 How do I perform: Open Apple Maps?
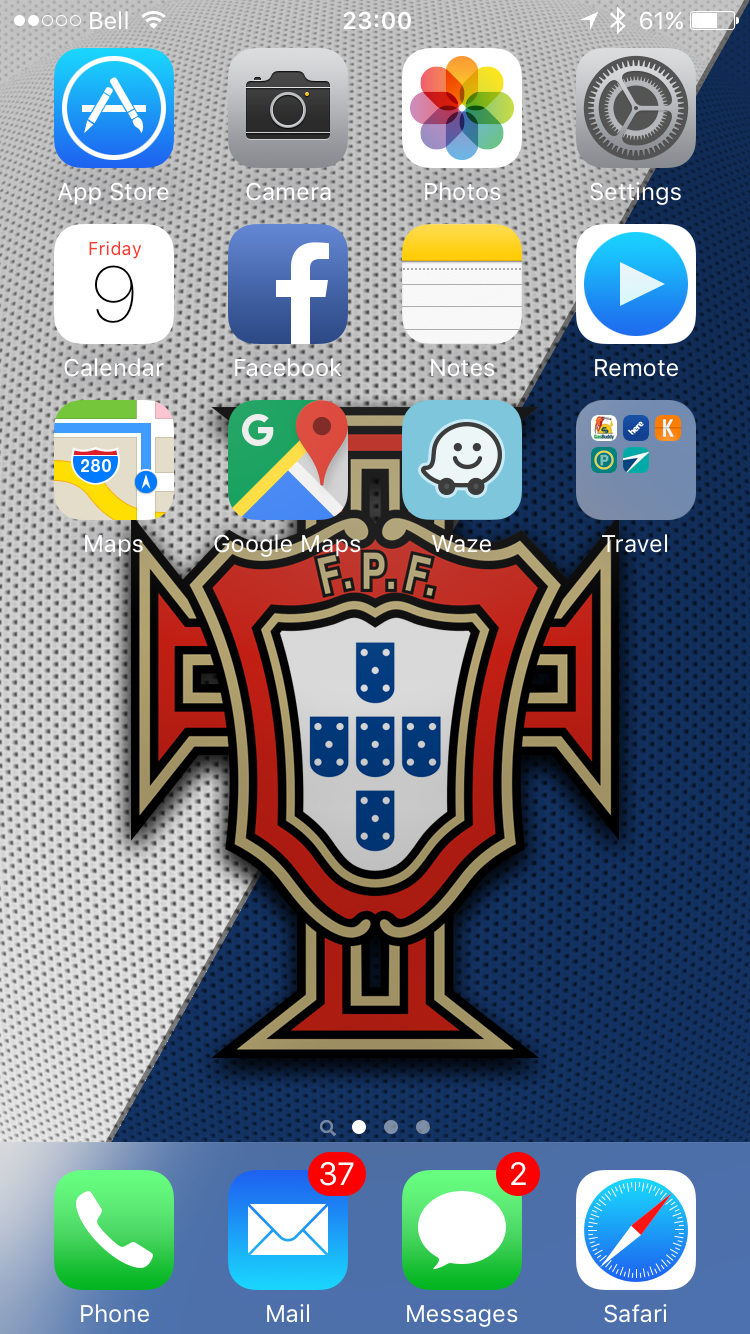tap(114, 460)
